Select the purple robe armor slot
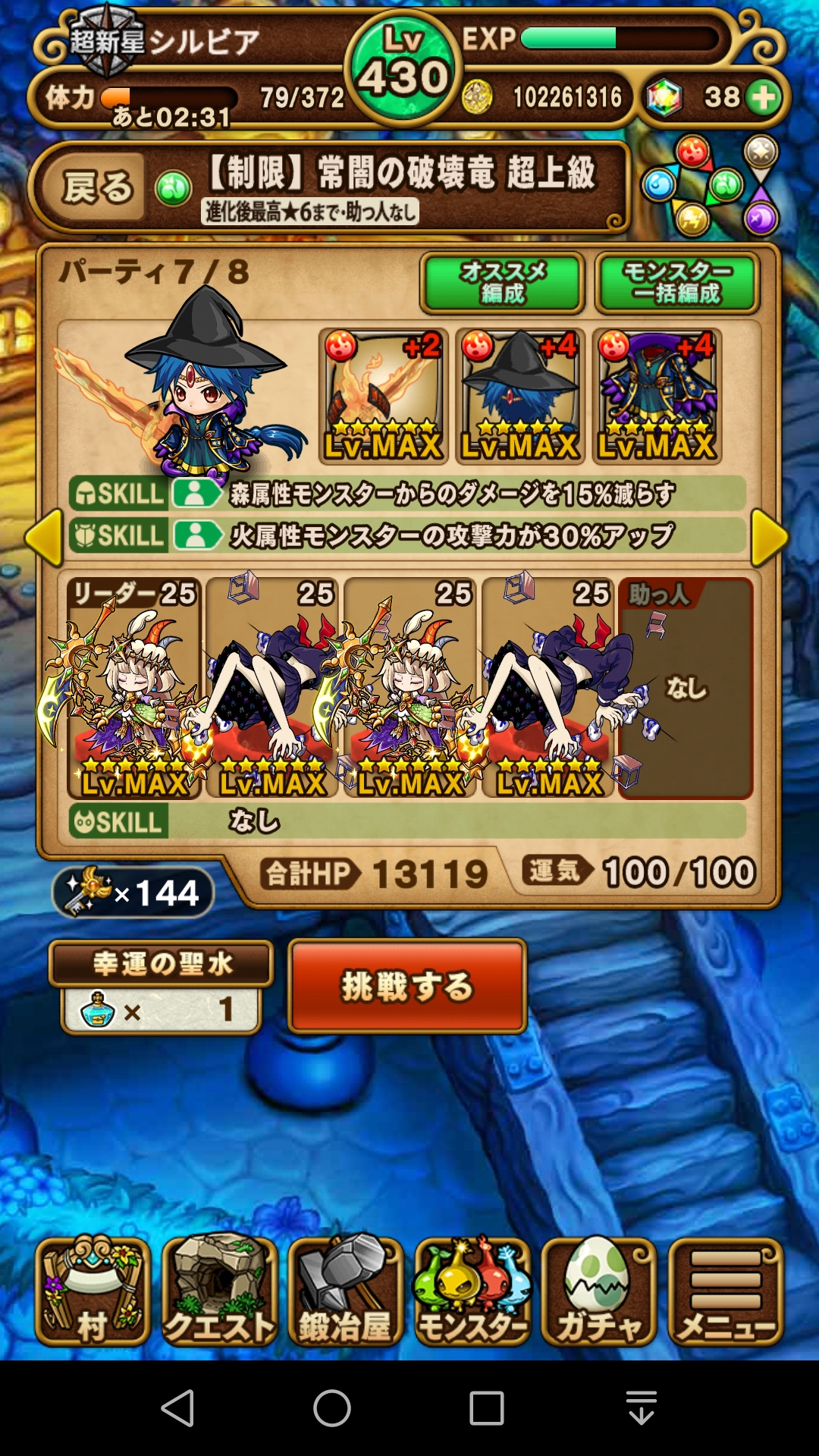This screenshot has width=819, height=1456. coord(657,395)
